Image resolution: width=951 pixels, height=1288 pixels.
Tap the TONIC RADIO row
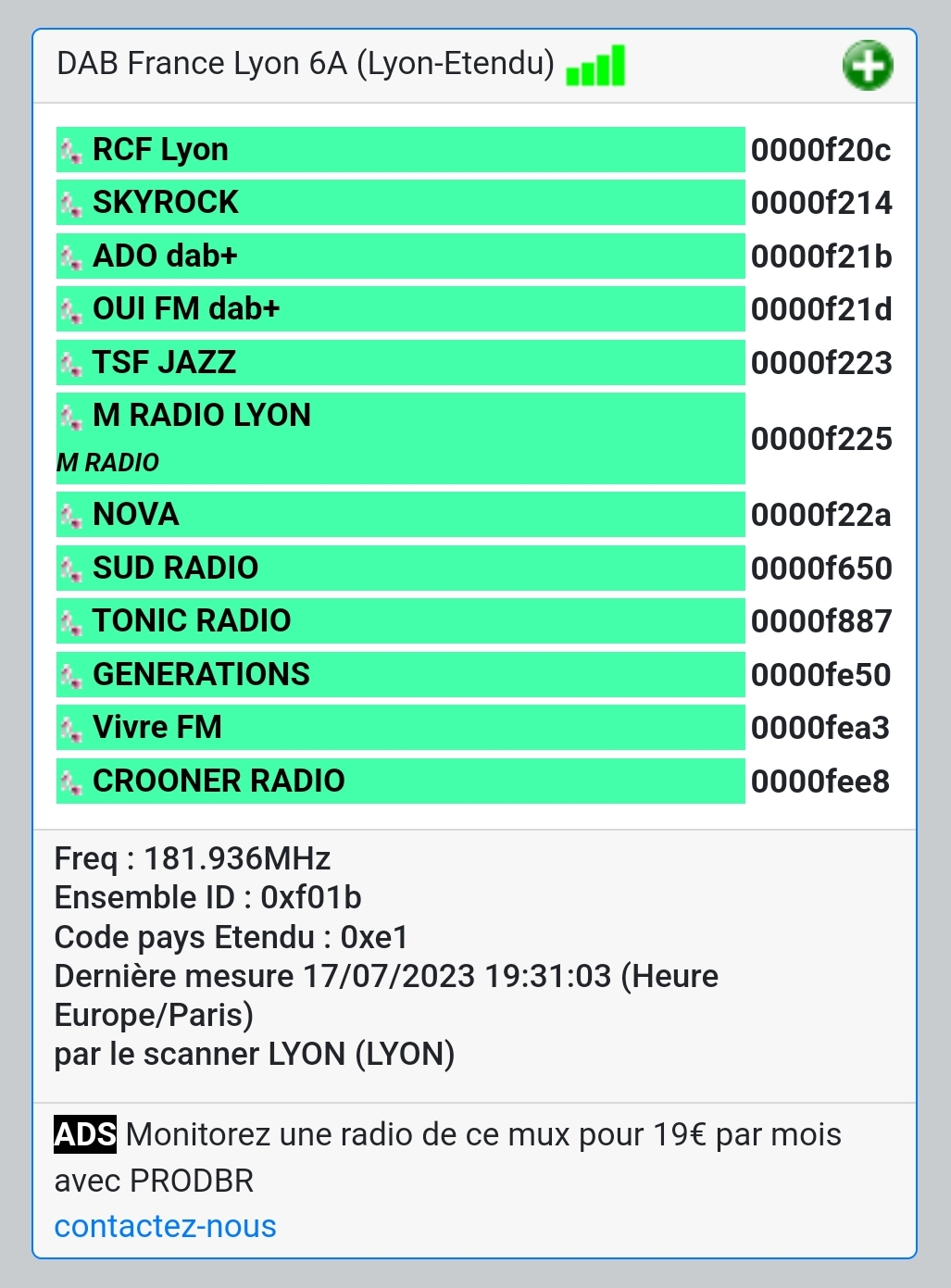coord(400,621)
